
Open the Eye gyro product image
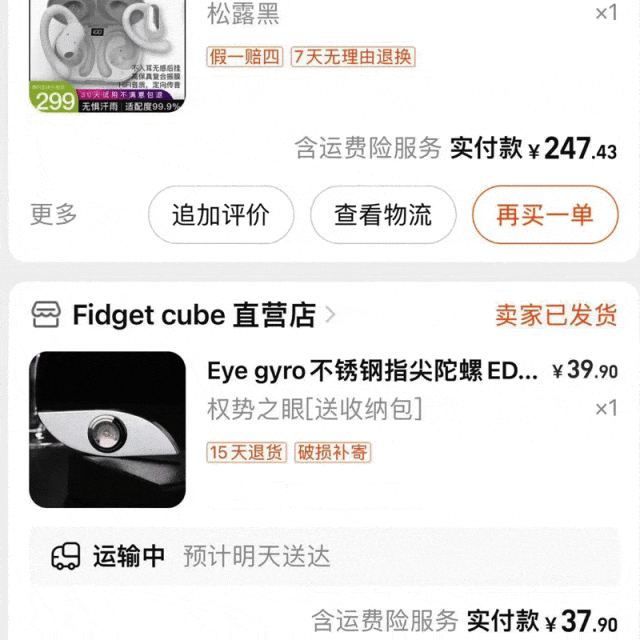[x=108, y=430]
